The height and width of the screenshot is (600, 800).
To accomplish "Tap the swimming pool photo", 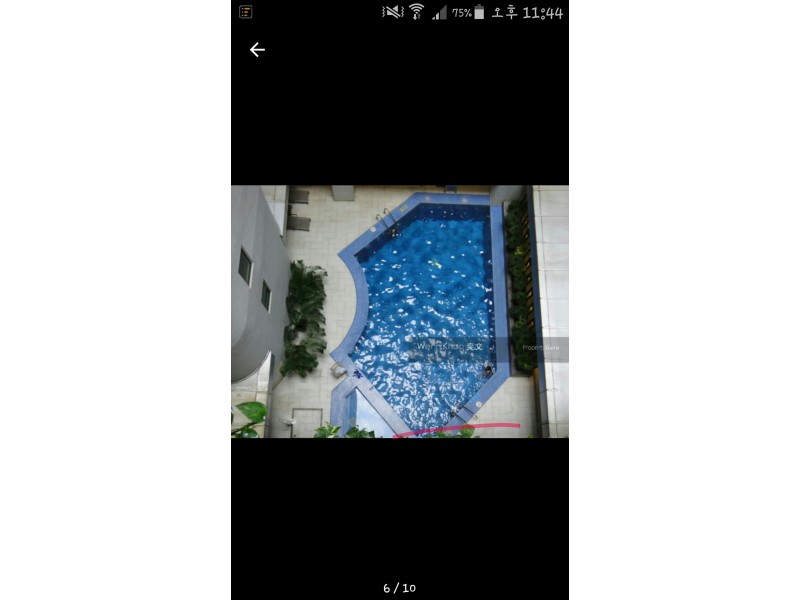I will coord(400,311).
